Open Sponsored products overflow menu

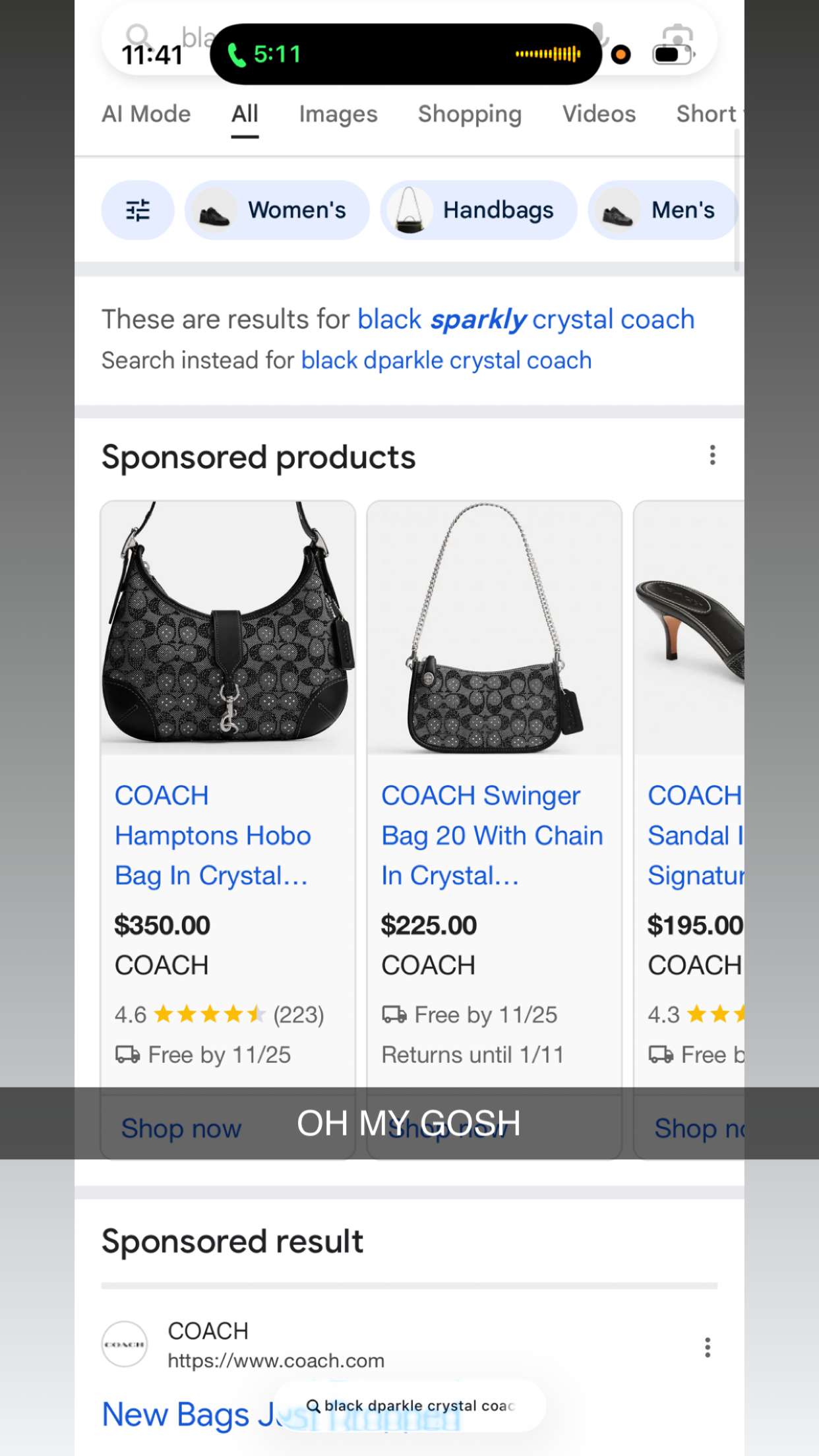[712, 455]
